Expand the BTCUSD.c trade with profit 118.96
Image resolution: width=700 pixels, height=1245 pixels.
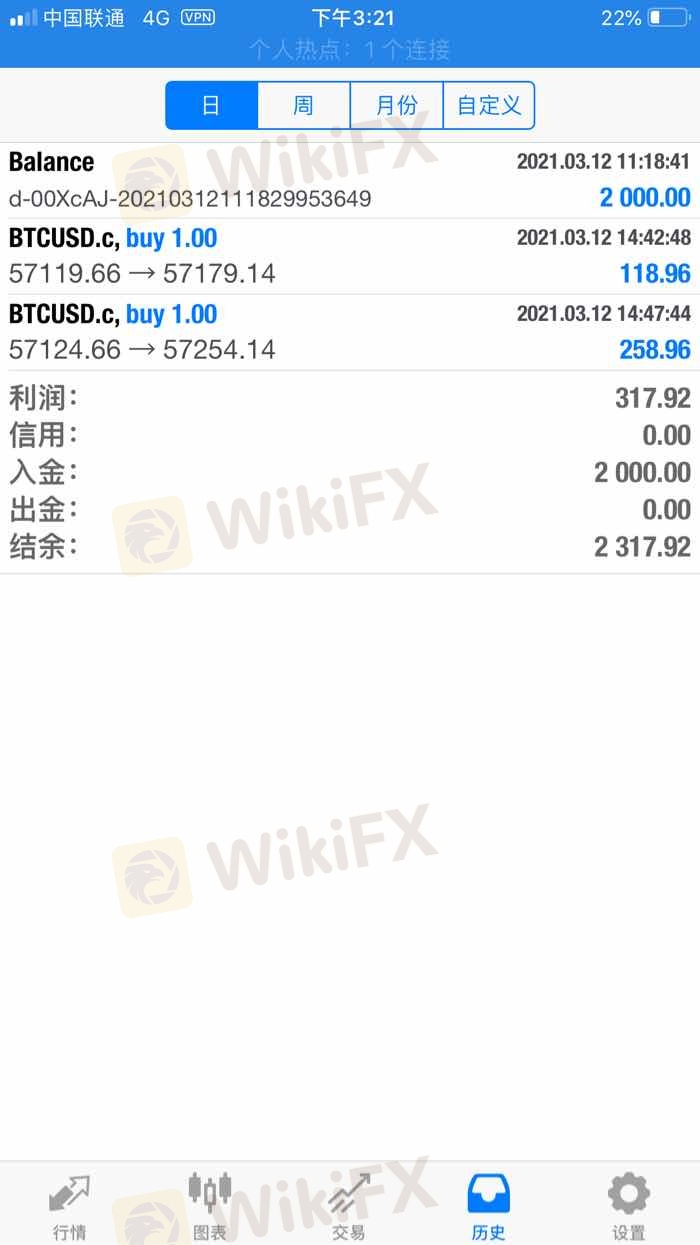click(x=350, y=256)
